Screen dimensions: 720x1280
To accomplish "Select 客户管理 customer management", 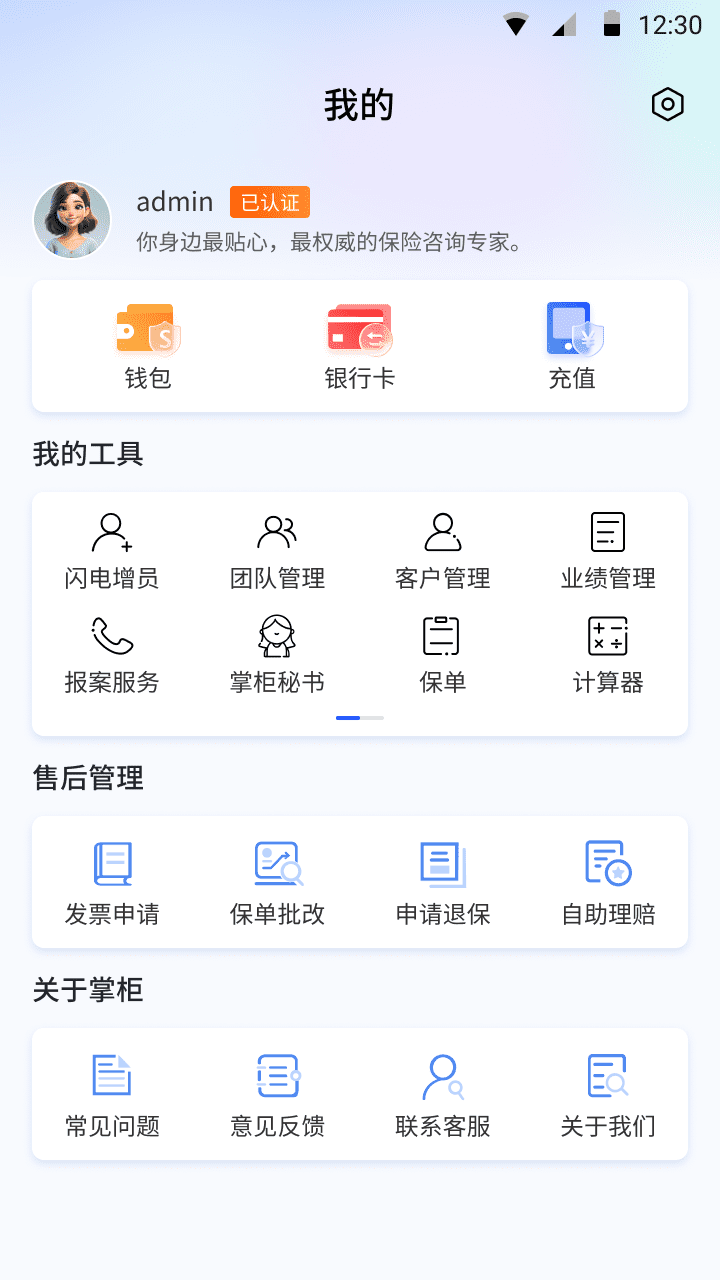I will point(443,551).
